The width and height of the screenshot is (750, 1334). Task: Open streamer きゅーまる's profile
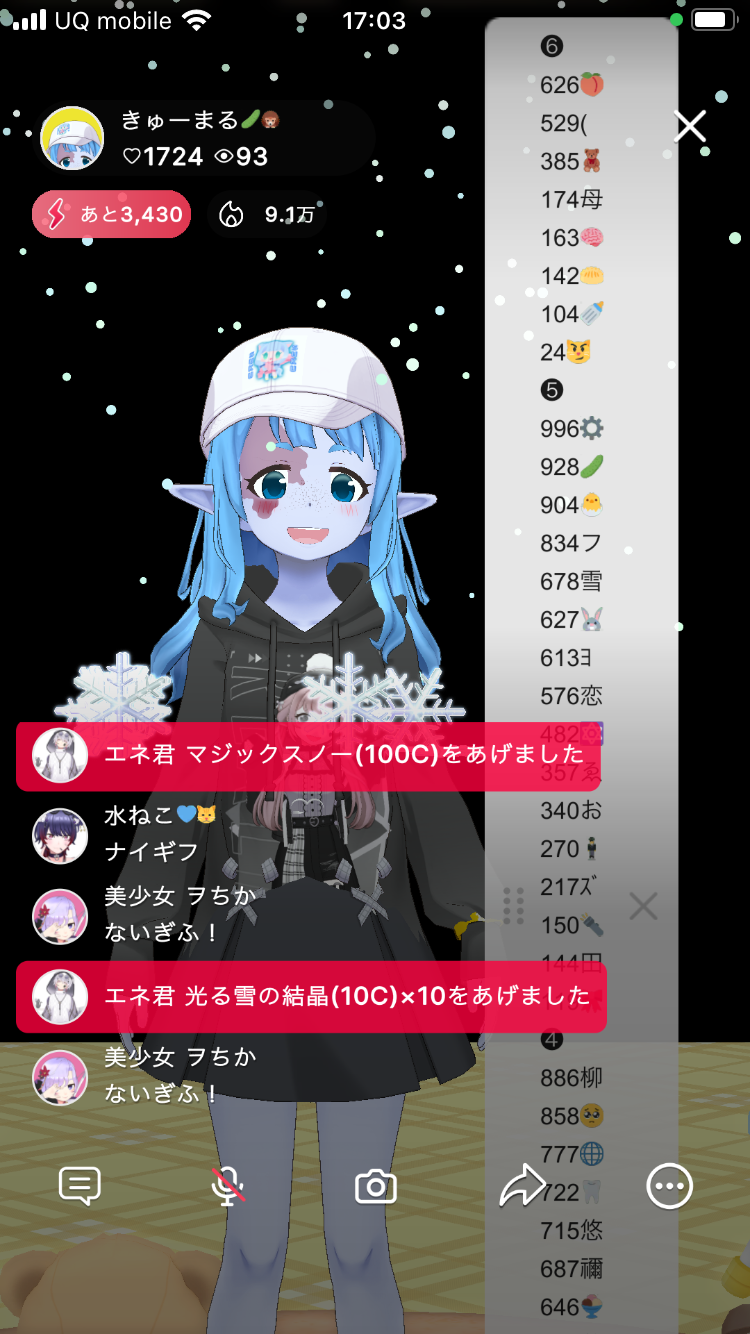tap(72, 138)
